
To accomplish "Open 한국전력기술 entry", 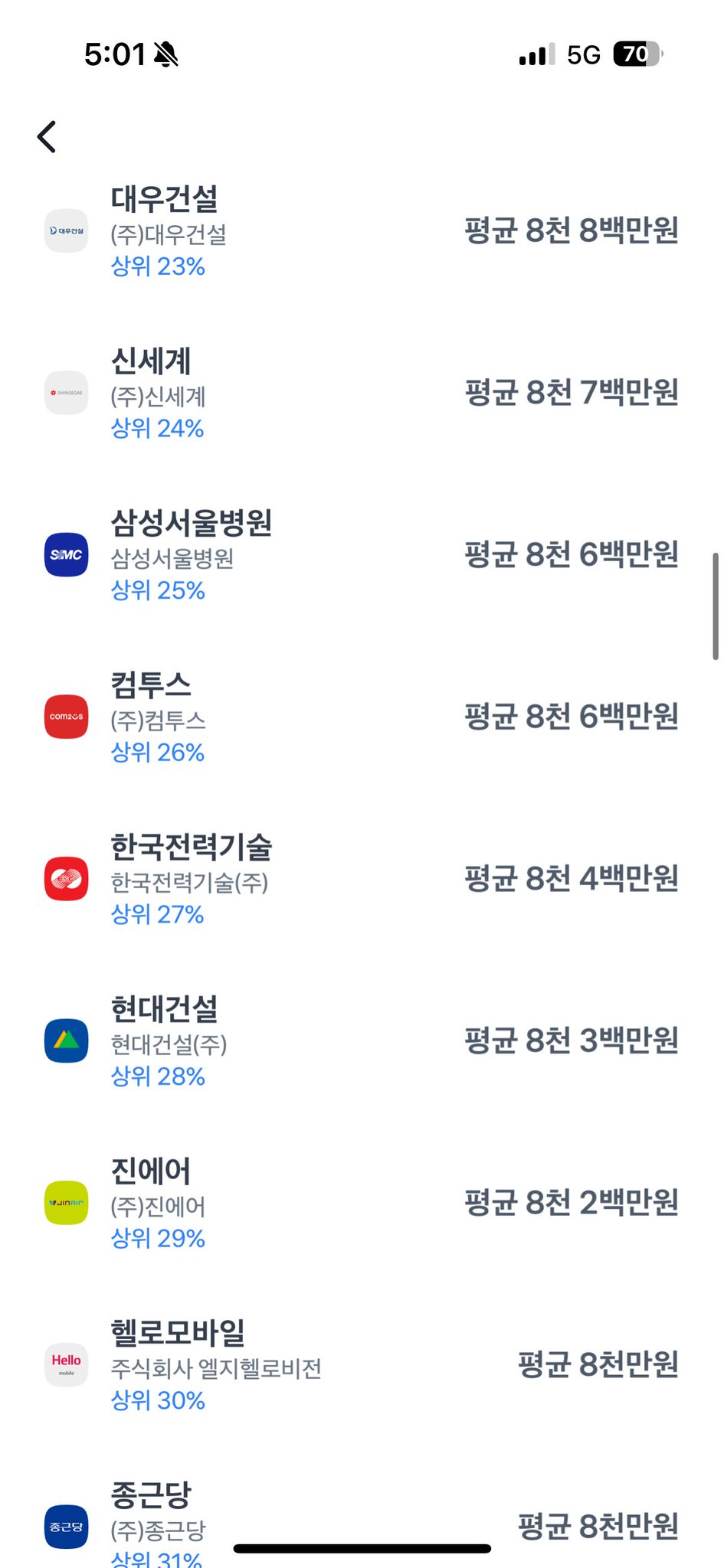I will (362, 879).
